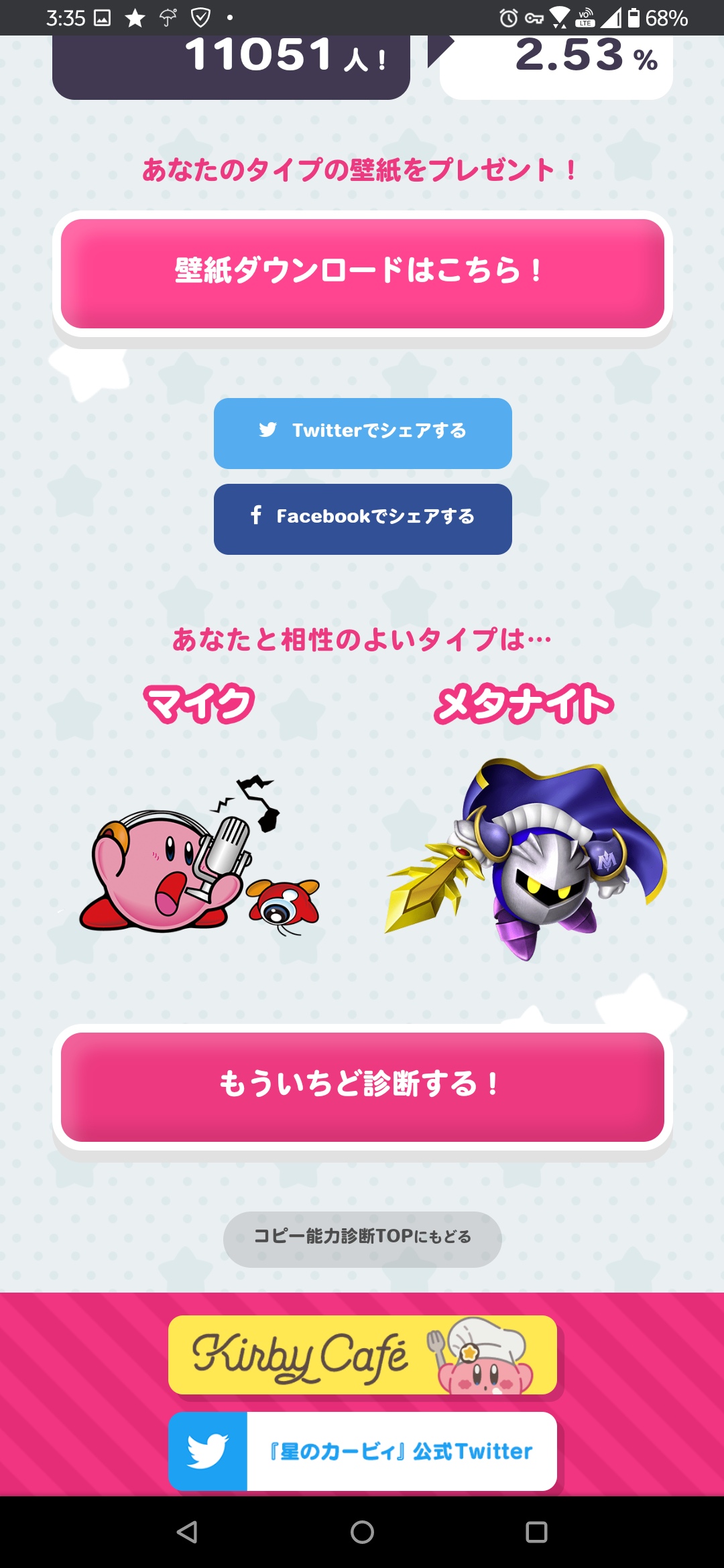Open 『星のカービィ』公式Twitter link

pyautogui.click(x=362, y=1451)
